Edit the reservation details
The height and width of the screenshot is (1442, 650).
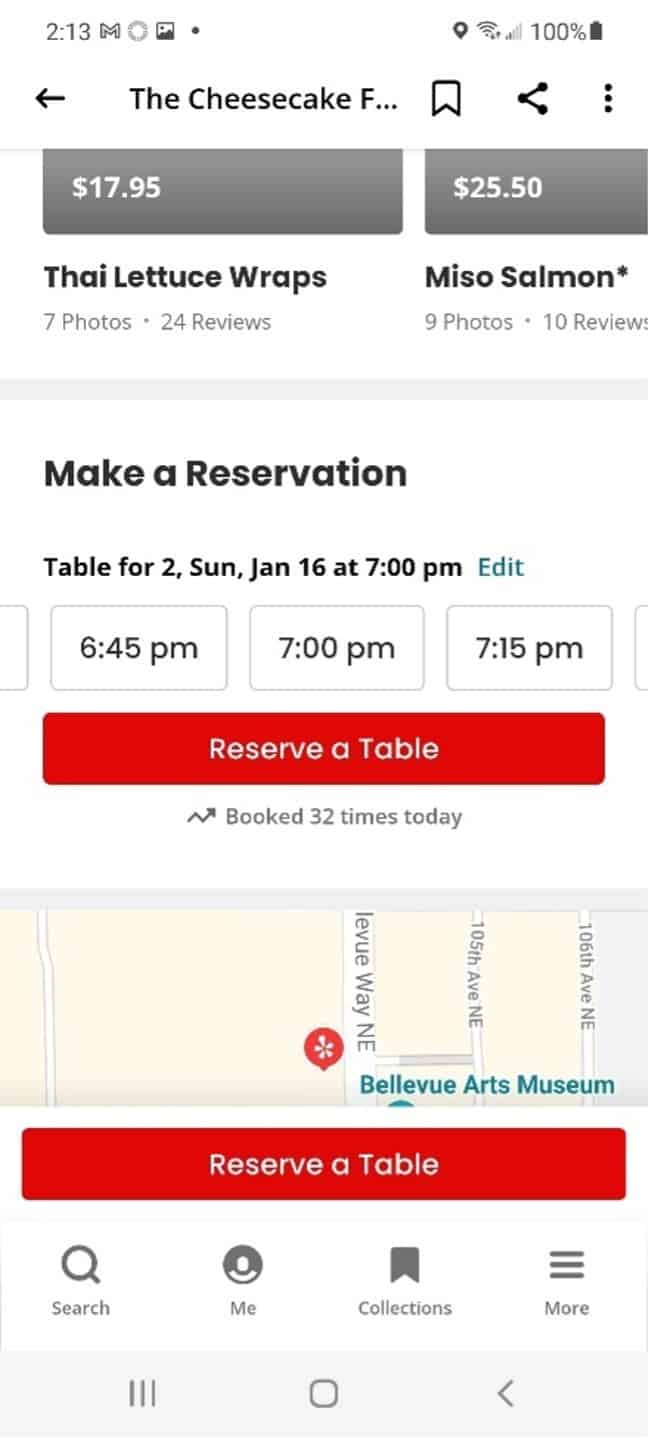point(501,567)
